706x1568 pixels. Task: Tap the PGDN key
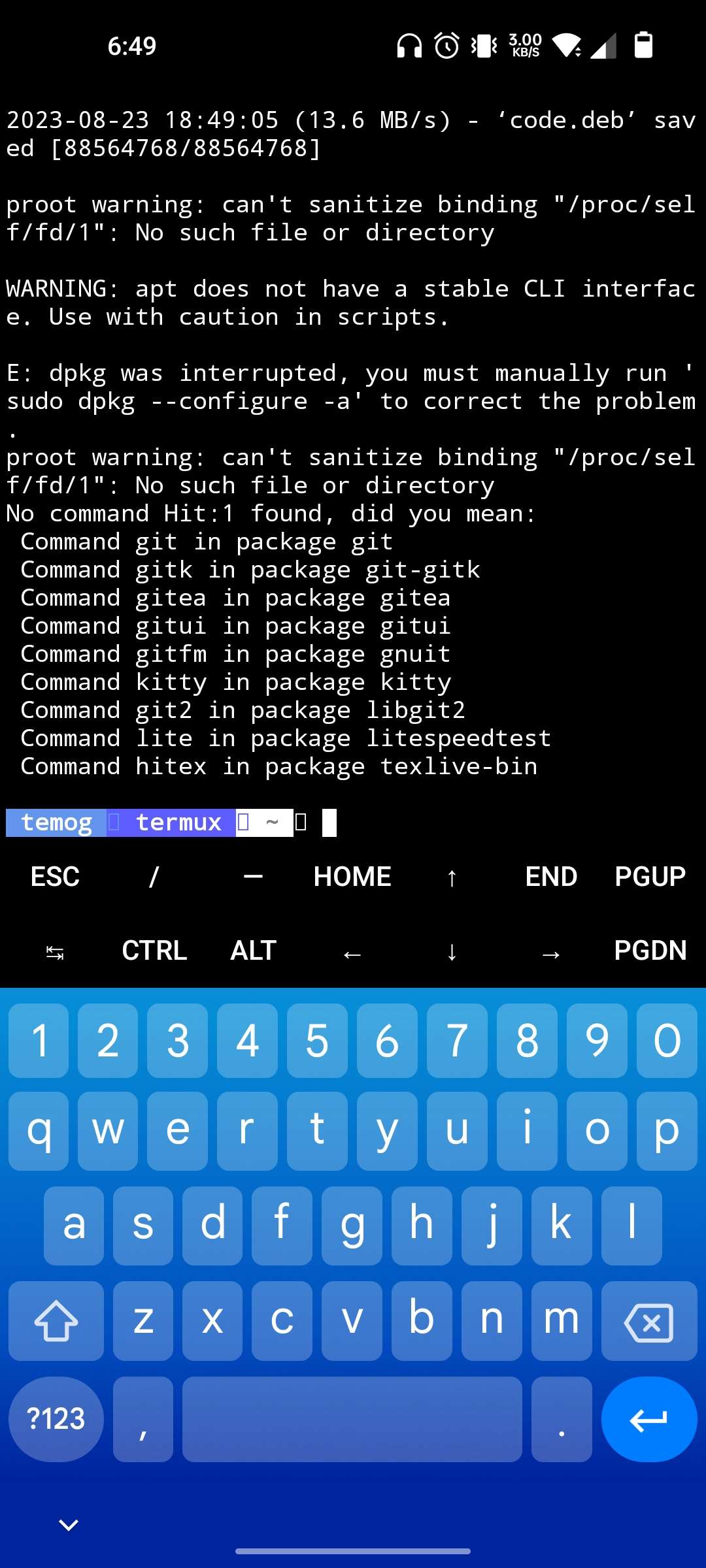click(650, 951)
